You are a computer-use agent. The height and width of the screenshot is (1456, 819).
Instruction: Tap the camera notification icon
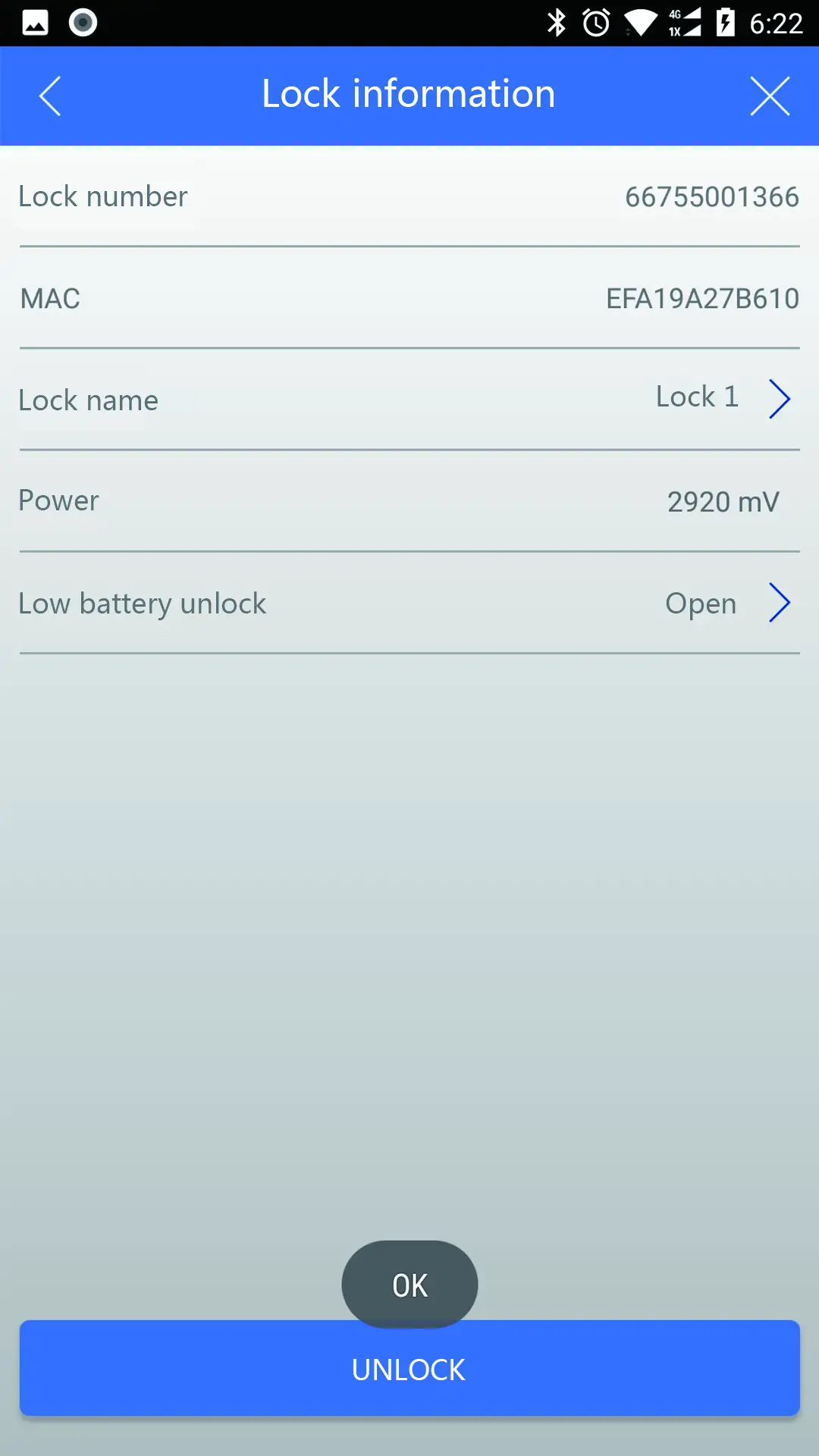(82, 22)
